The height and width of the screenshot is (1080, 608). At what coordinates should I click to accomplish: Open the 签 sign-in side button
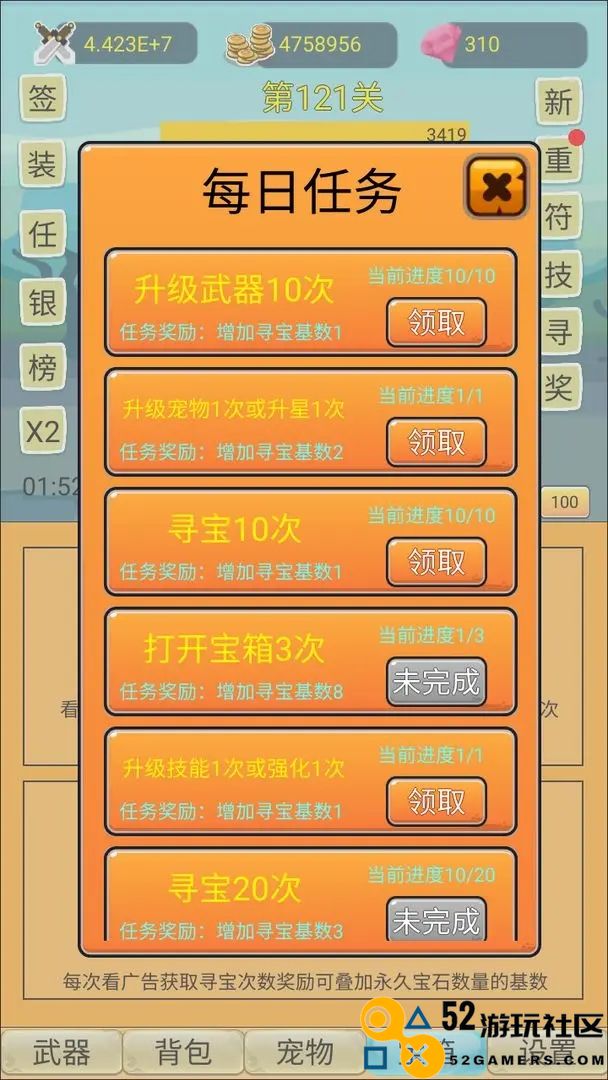43,98
